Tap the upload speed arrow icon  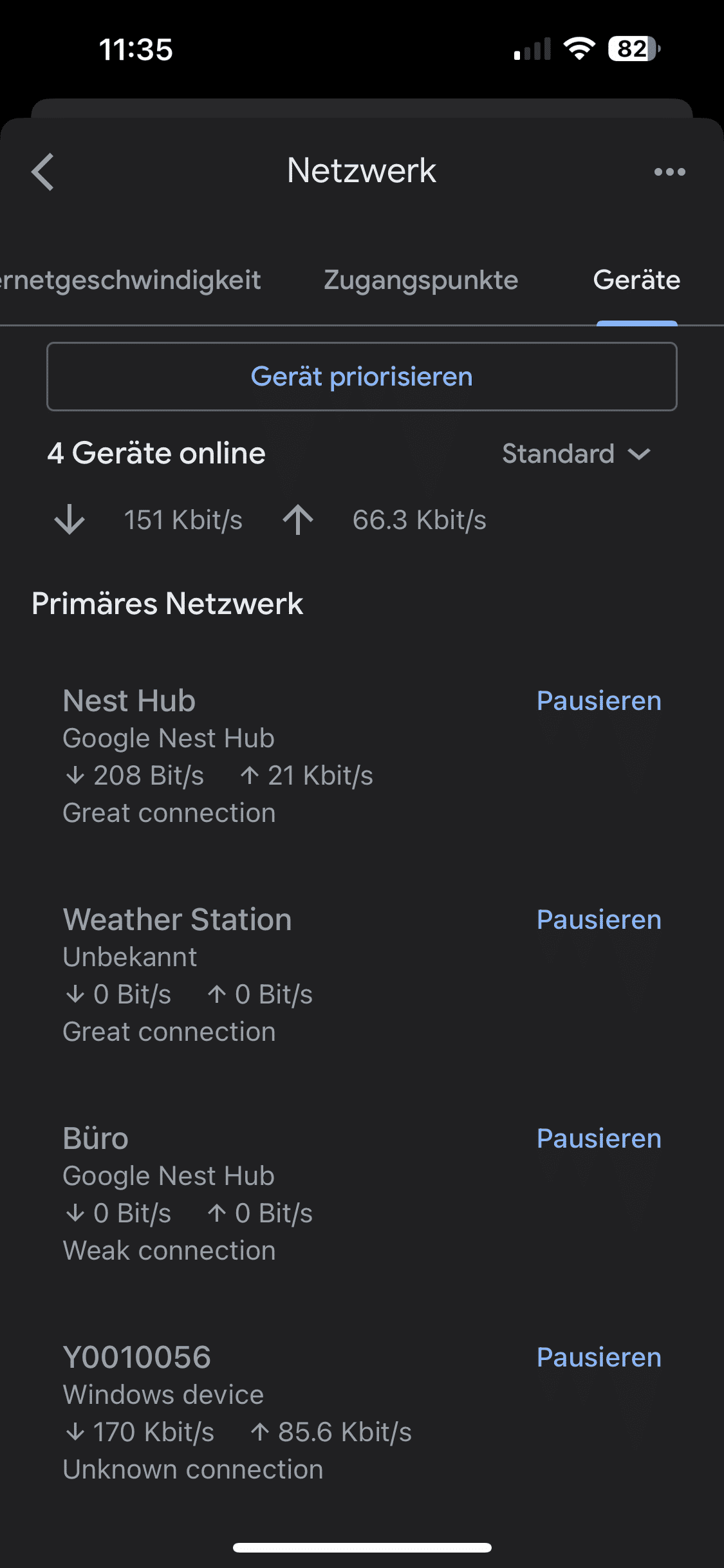[x=298, y=519]
